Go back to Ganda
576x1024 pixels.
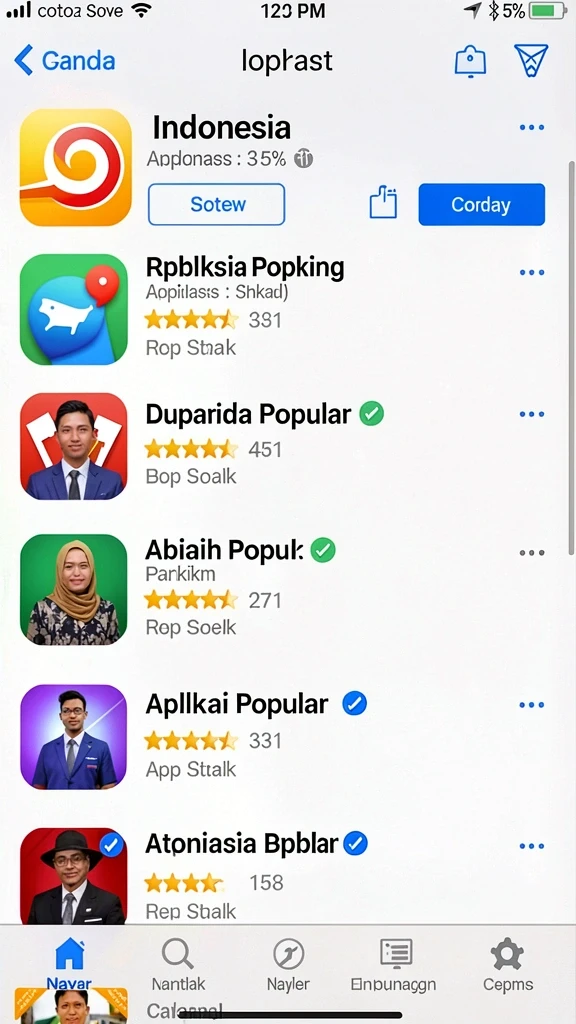[x=64, y=61]
